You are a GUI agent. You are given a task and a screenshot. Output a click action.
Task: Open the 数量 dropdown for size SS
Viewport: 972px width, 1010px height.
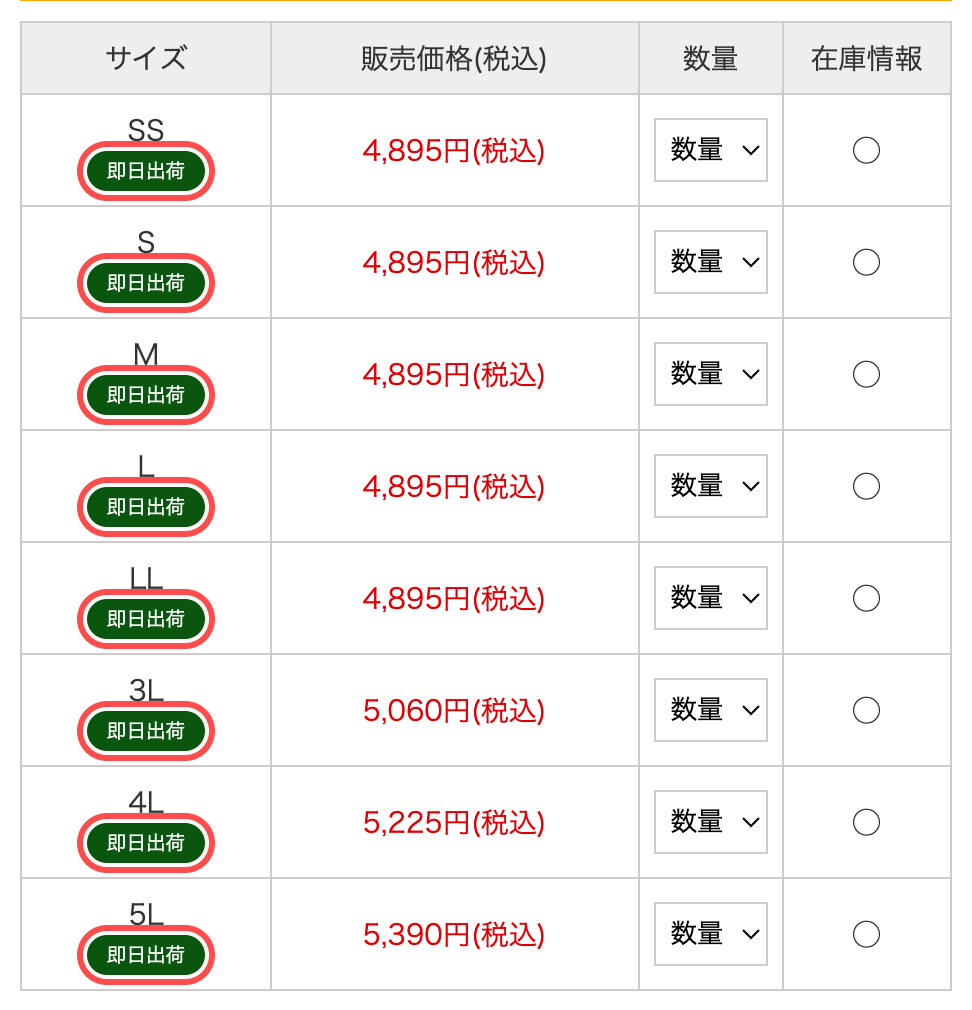[x=710, y=150]
